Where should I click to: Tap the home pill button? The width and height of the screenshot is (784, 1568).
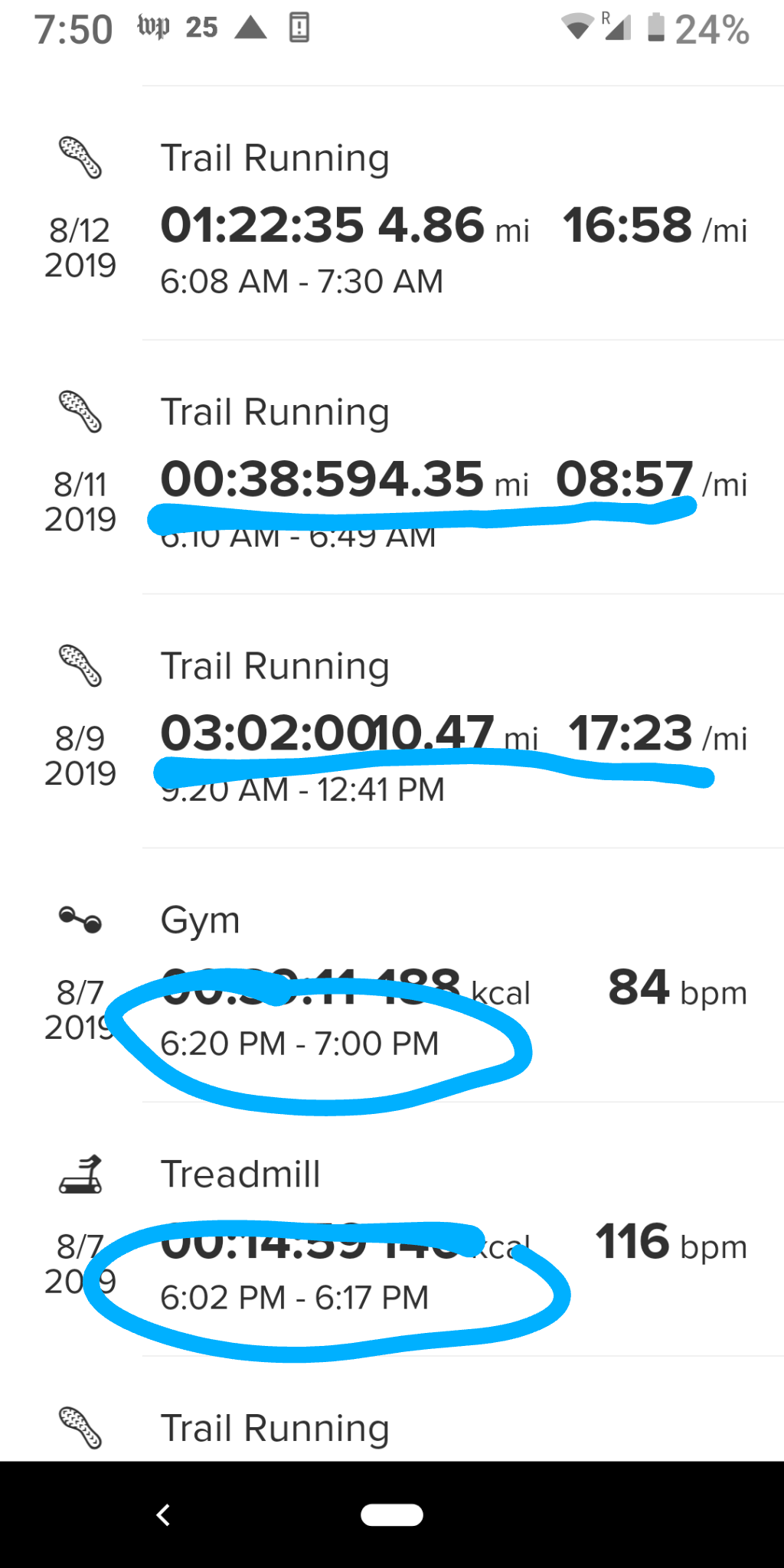[x=392, y=1514]
